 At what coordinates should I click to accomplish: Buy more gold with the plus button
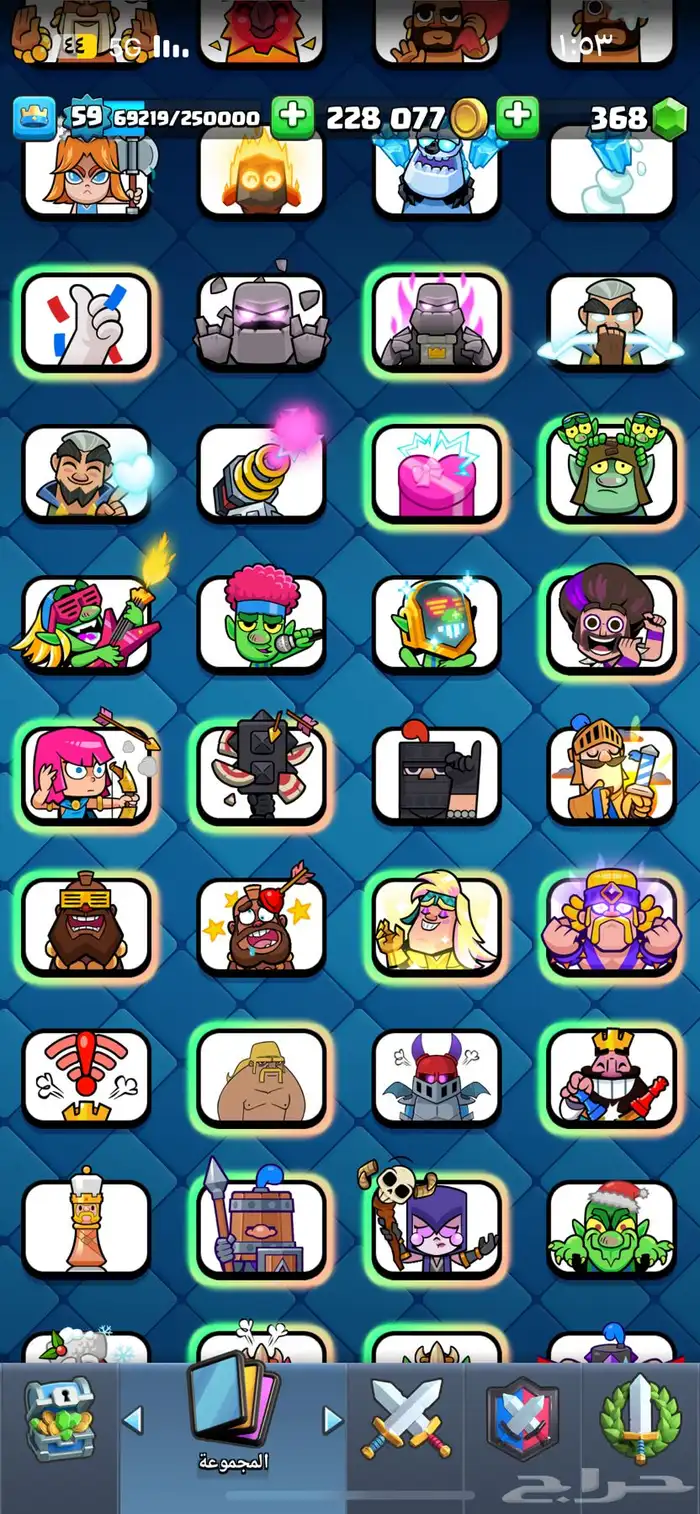point(517,118)
